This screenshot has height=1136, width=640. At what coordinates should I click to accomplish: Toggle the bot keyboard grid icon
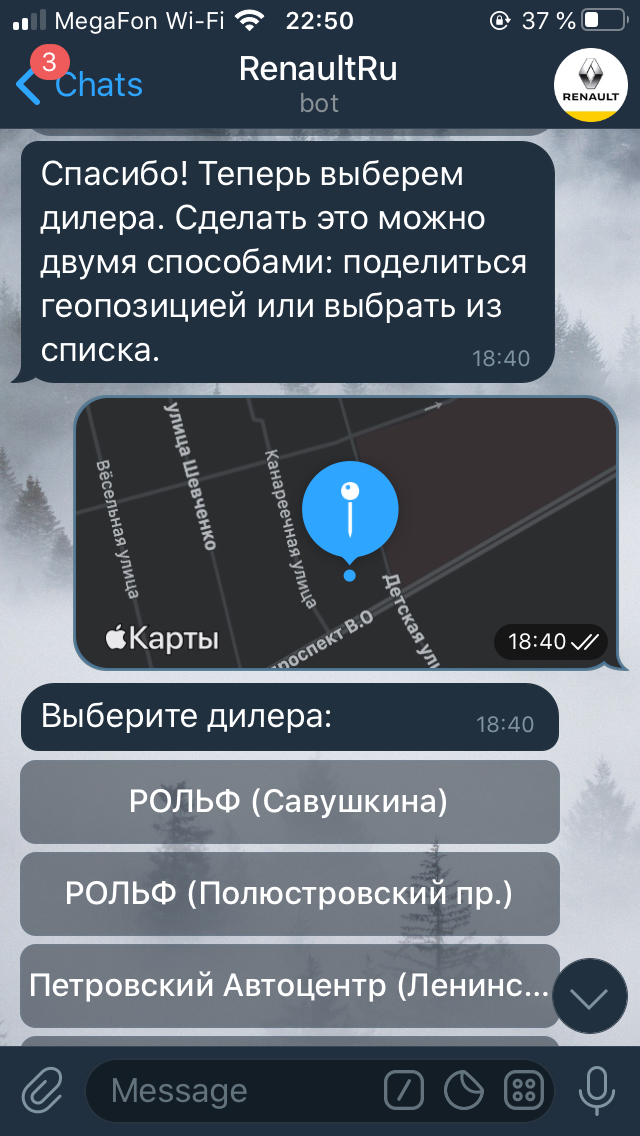coord(524,1090)
